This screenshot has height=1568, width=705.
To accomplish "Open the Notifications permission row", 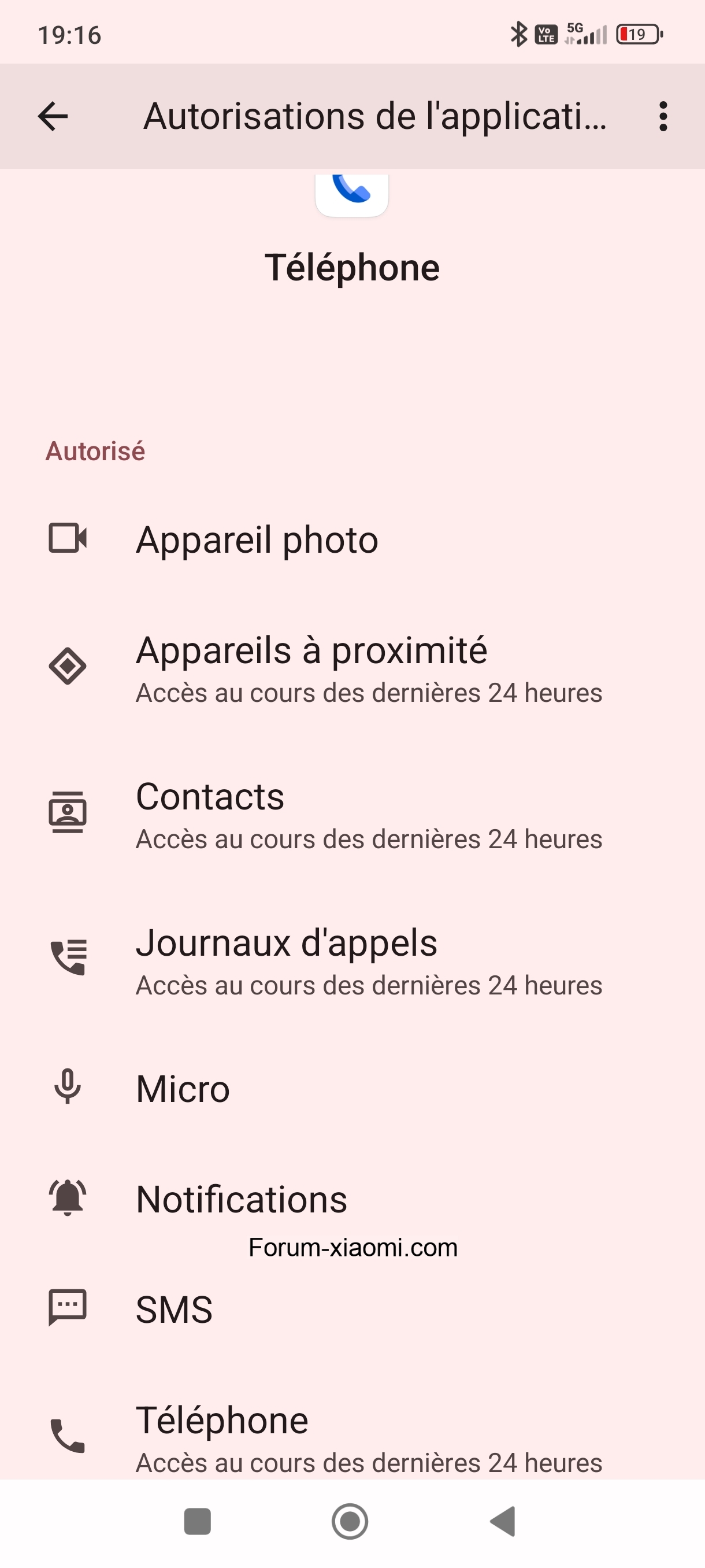I will [x=352, y=1199].
